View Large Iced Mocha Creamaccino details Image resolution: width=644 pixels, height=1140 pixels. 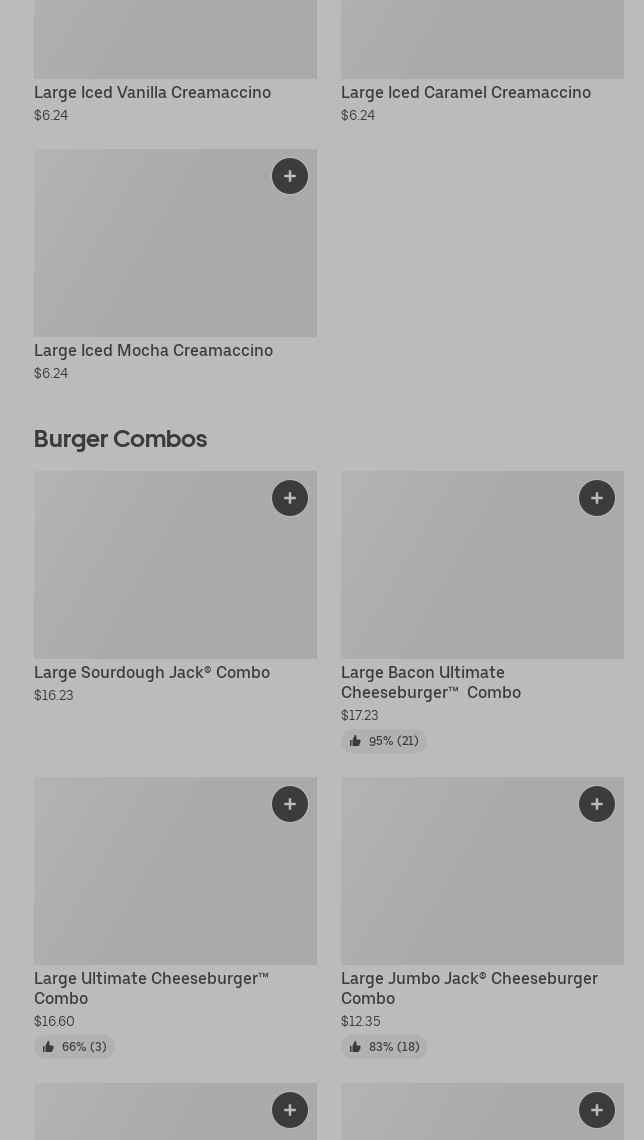(153, 351)
